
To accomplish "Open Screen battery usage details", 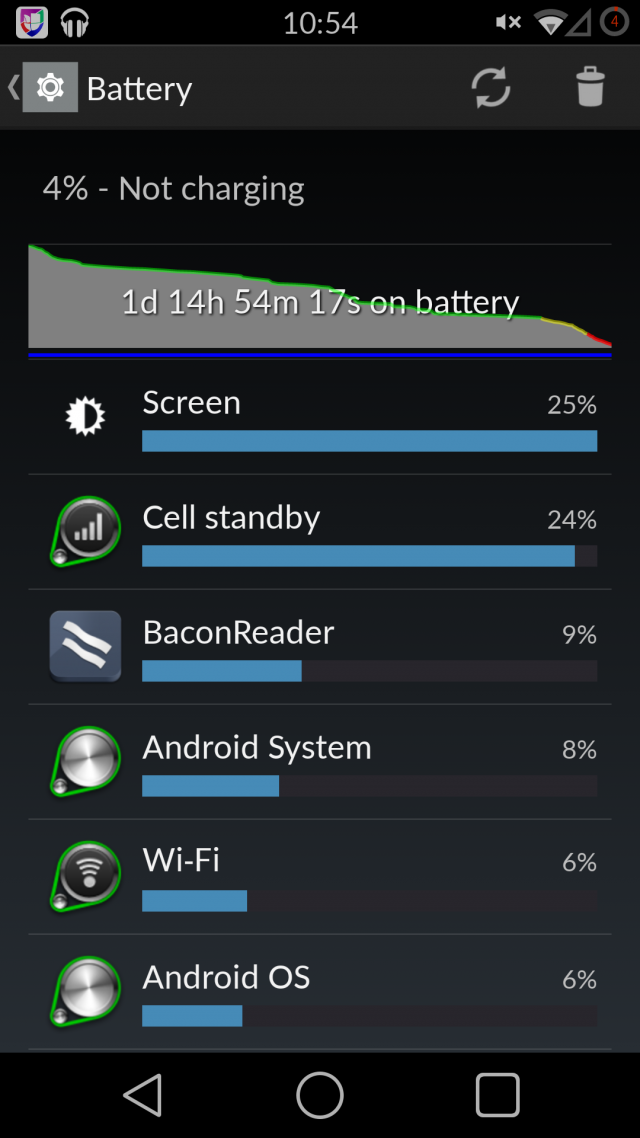I will click(x=320, y=417).
